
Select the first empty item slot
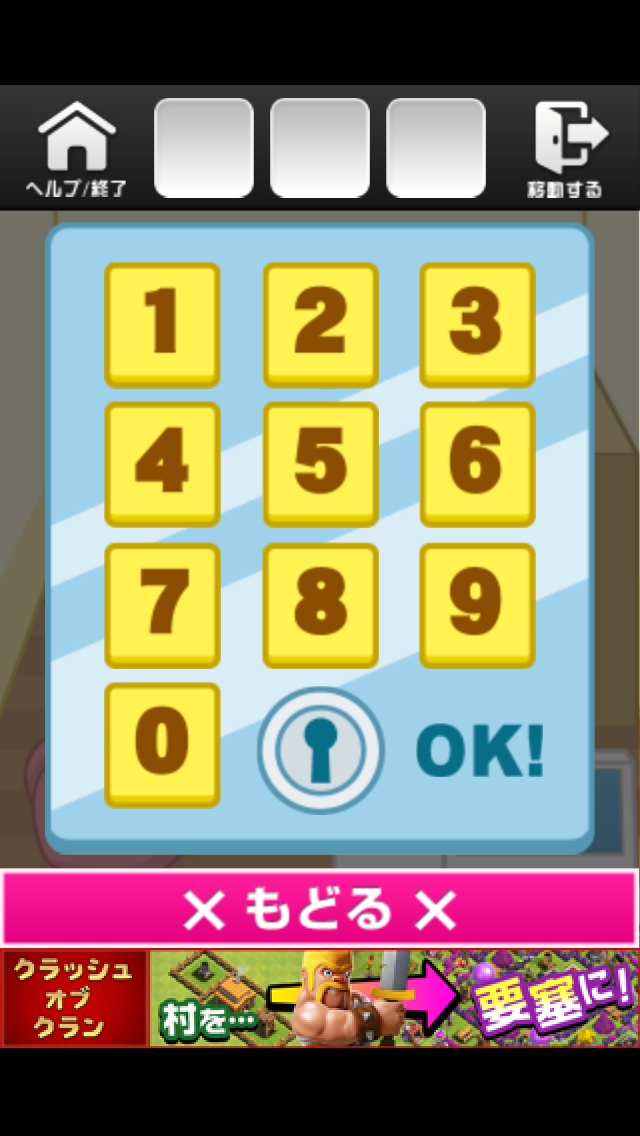[x=203, y=148]
